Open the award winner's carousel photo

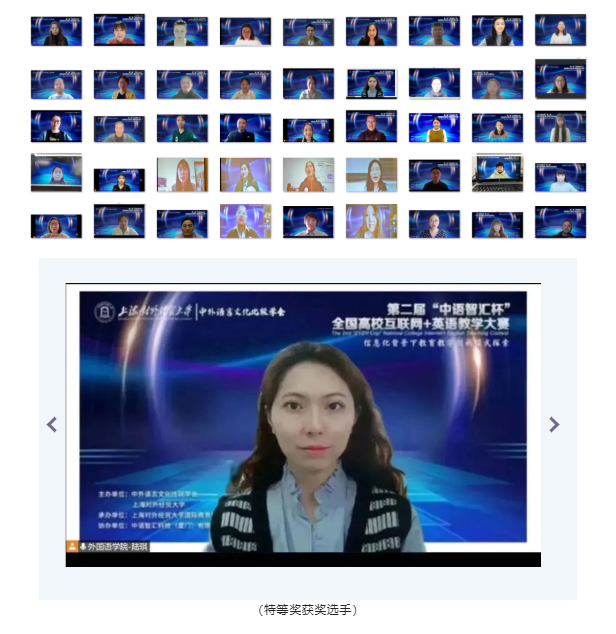tap(303, 425)
